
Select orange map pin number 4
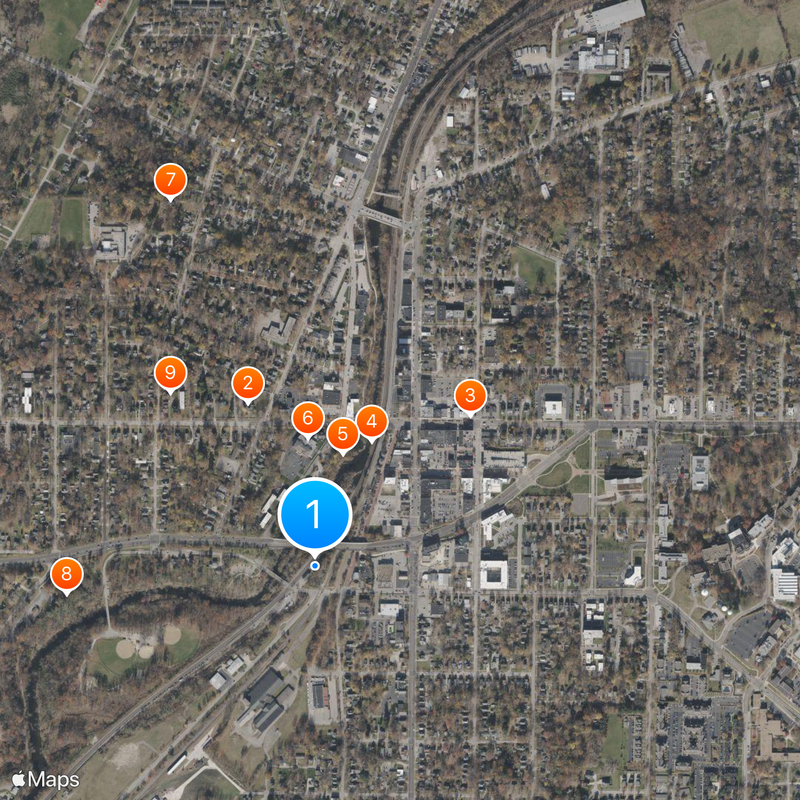371,422
